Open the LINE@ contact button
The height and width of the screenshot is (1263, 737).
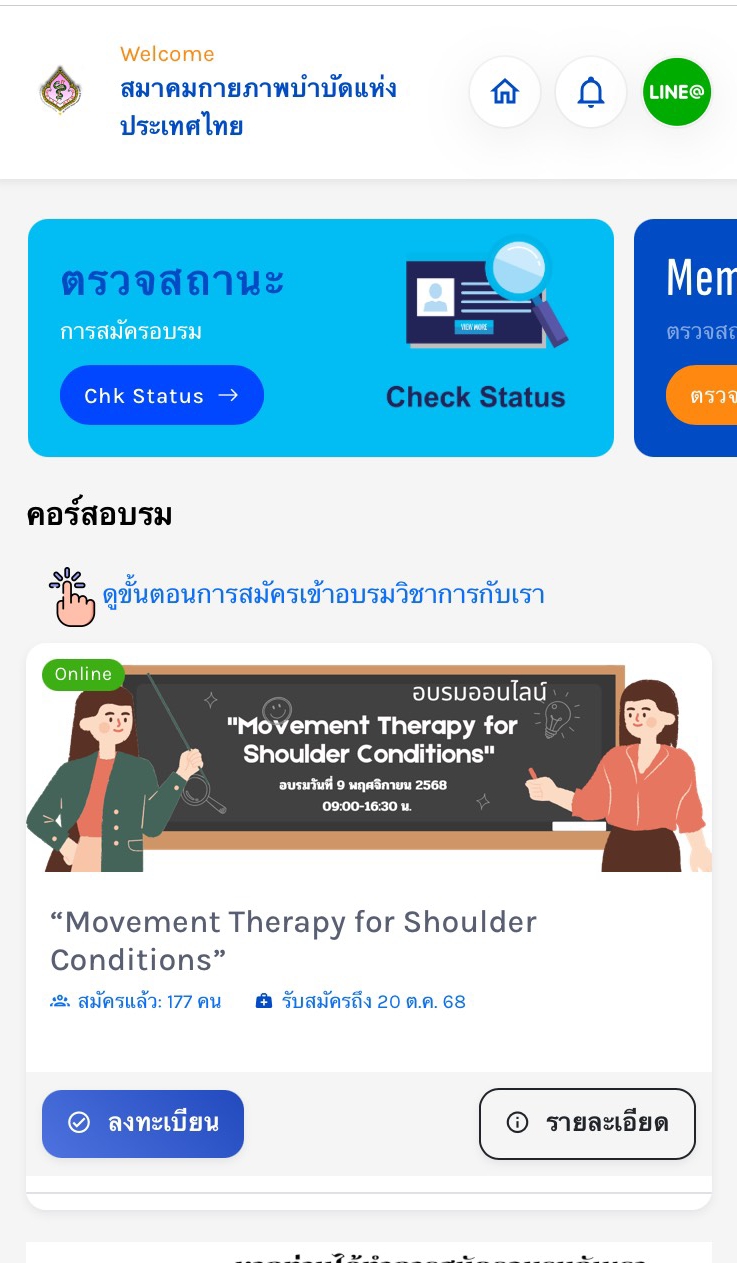[x=677, y=92]
